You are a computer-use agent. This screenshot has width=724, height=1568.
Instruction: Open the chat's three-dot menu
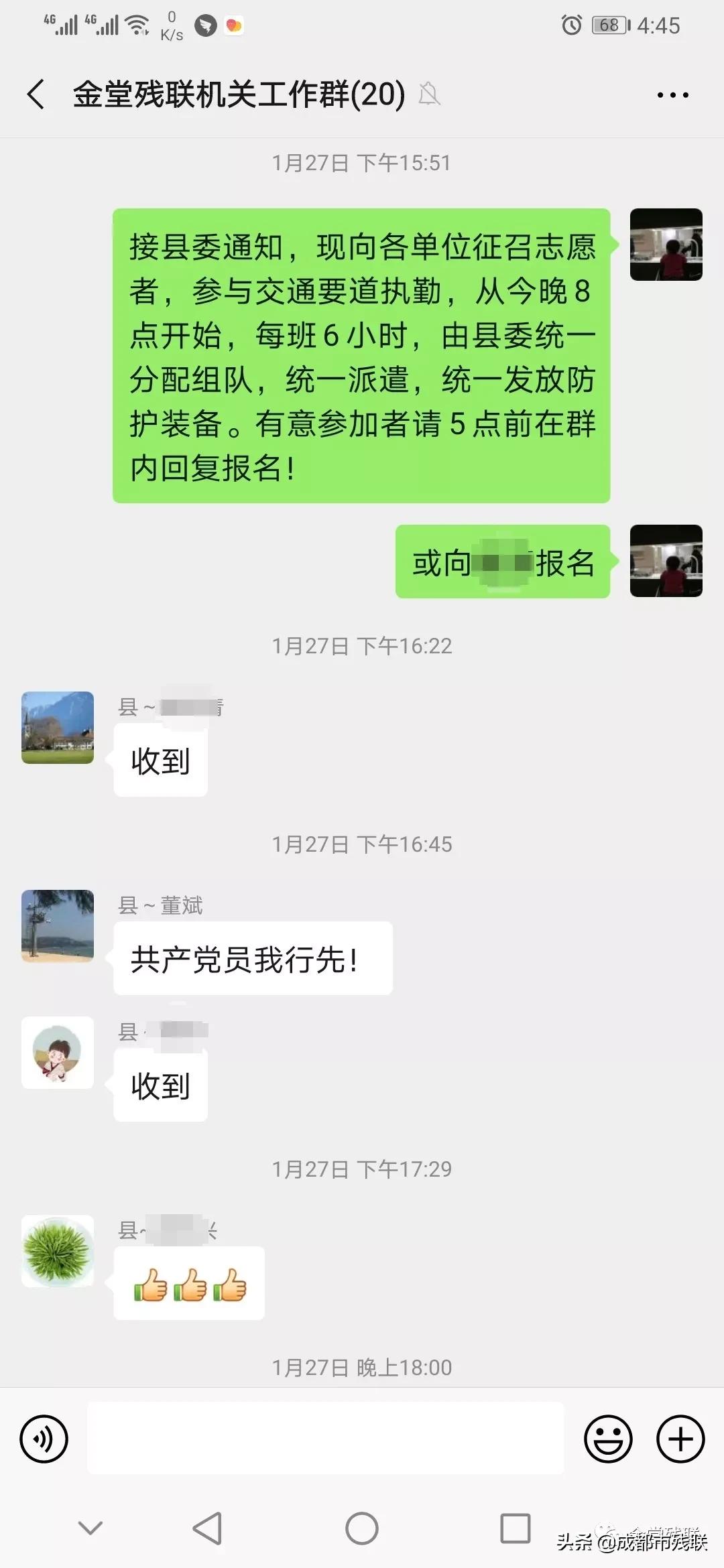click(672, 95)
